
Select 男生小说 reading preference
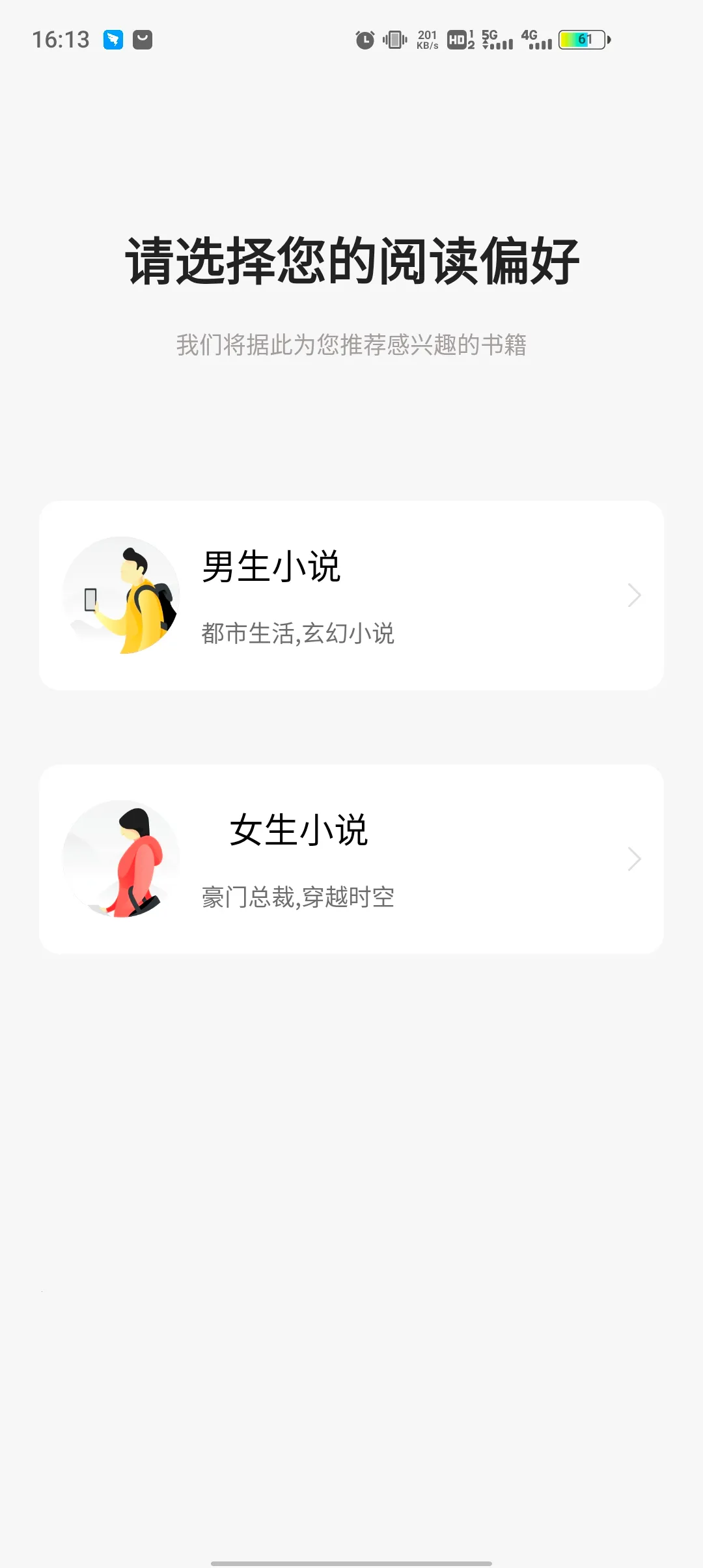tap(351, 595)
